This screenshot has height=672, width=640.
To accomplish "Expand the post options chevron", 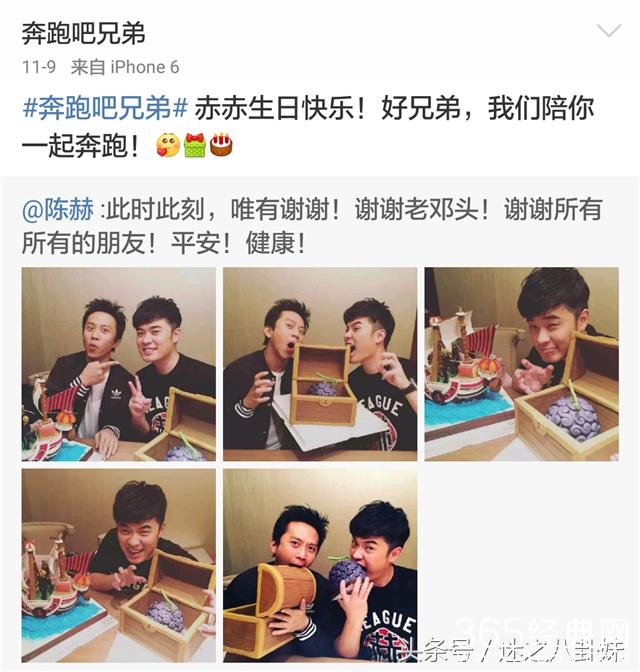I will coord(608,31).
